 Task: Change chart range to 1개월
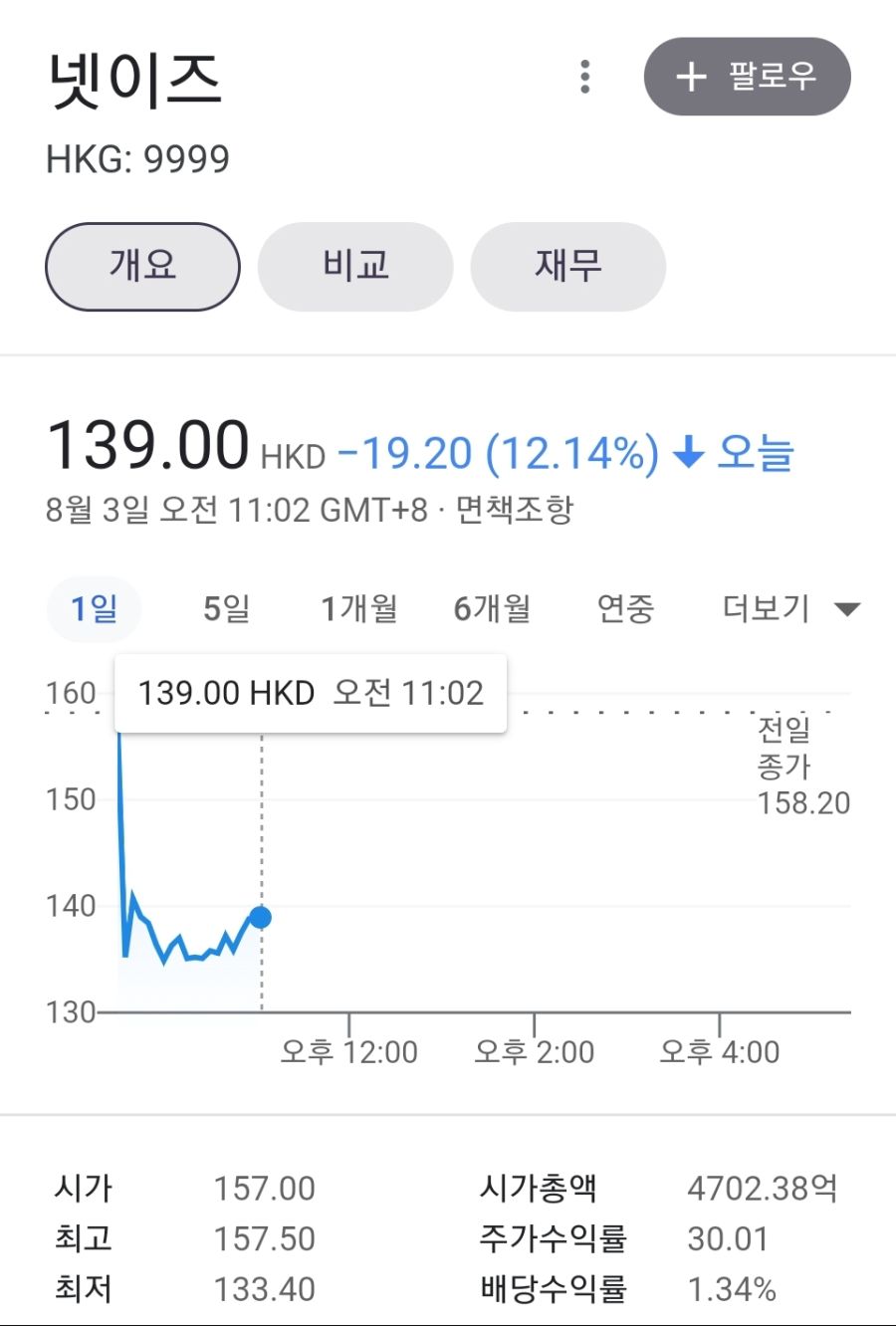[358, 608]
